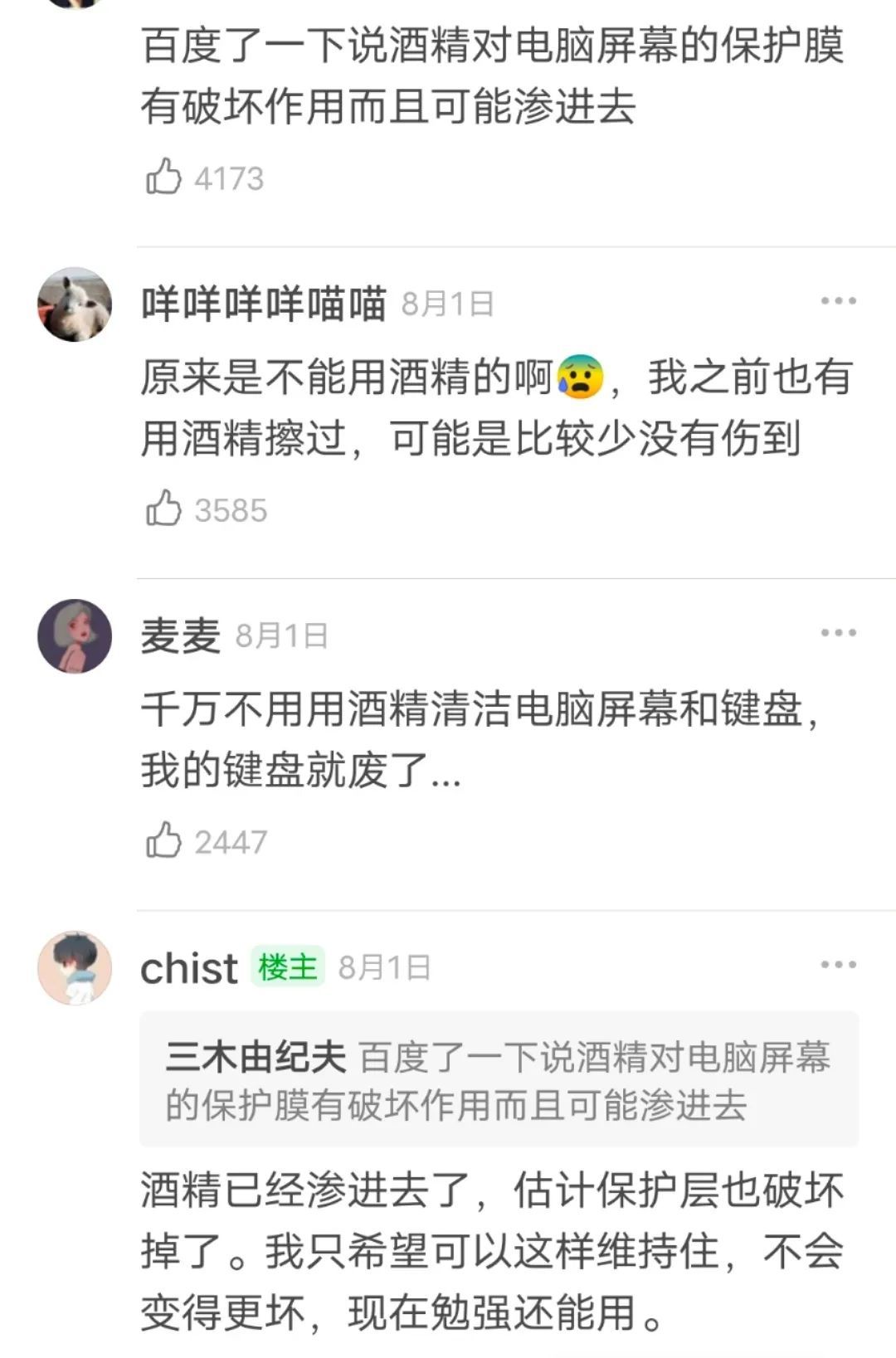Select username 咩咩咩咩喵喵
Viewport: 896px width, 1358px height.
[265, 301]
